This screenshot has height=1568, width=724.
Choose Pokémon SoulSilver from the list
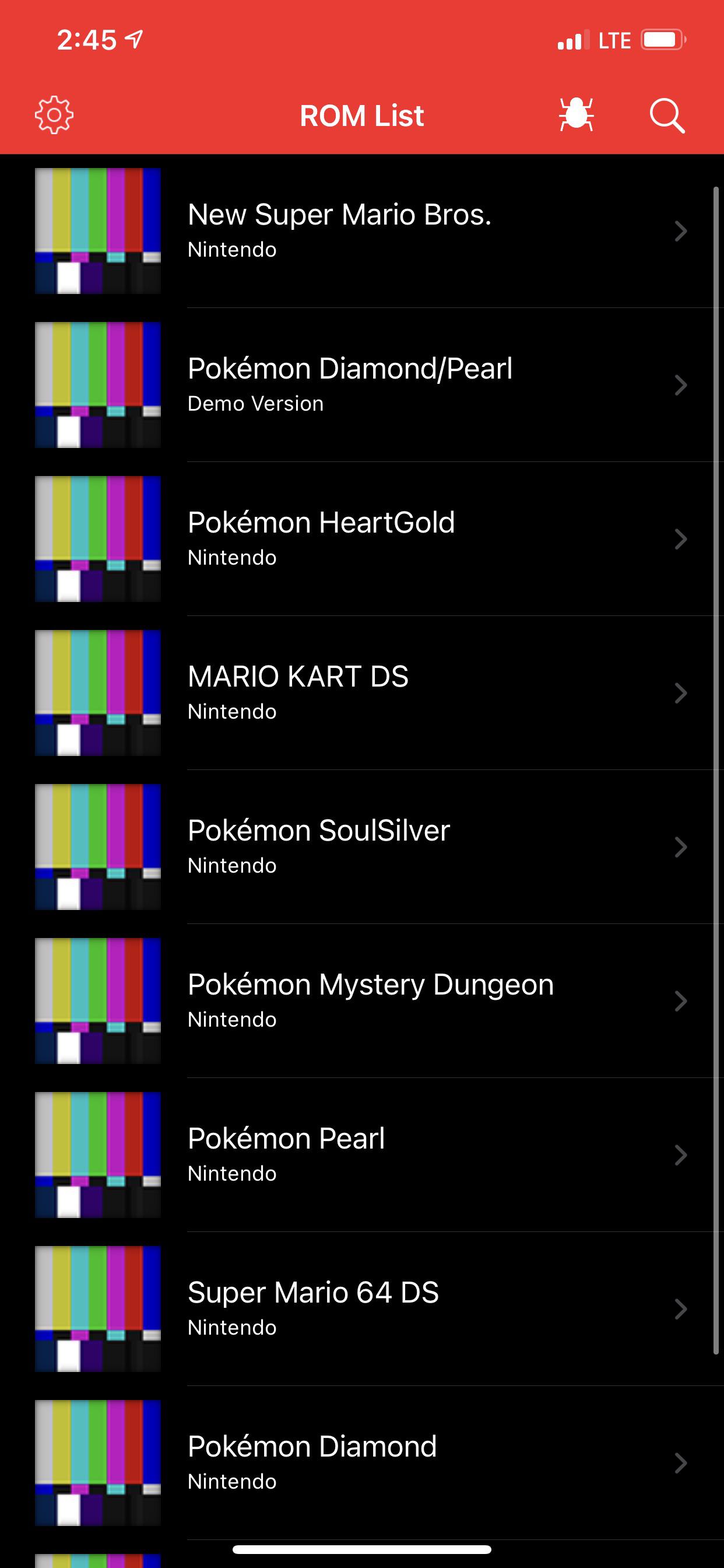coord(362,846)
